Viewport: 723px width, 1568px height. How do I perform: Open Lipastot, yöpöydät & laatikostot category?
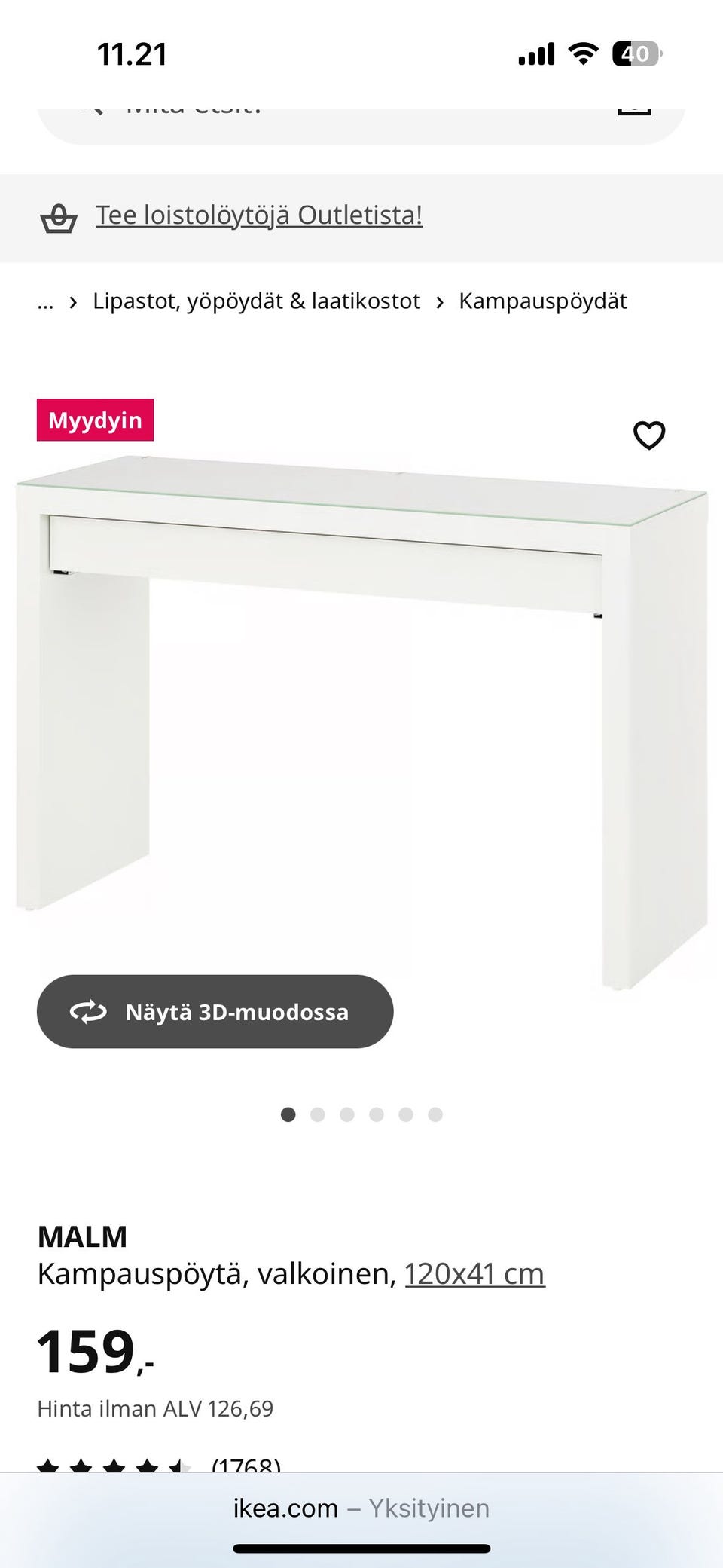(x=256, y=301)
